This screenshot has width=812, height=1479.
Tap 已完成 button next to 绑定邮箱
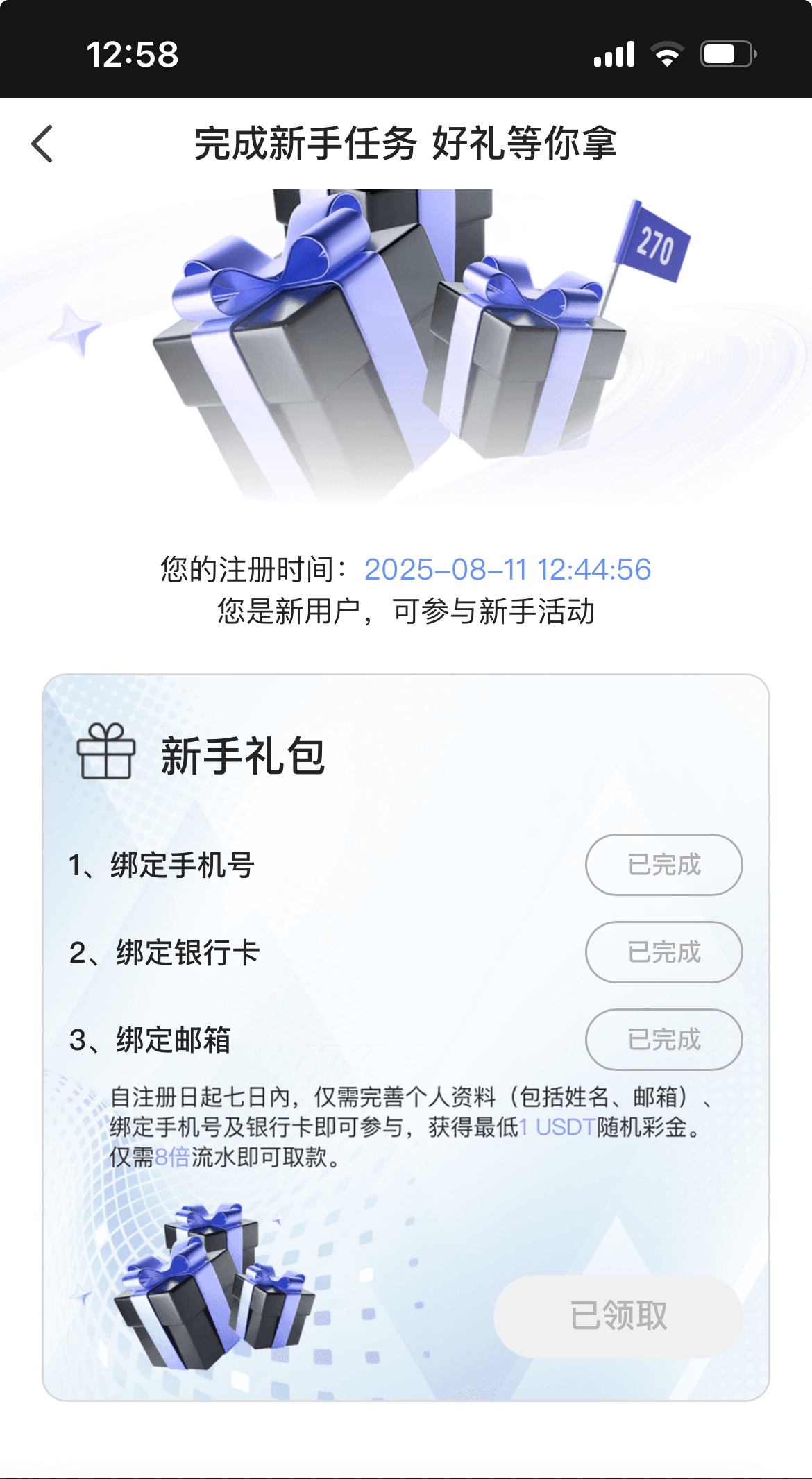point(663,1040)
